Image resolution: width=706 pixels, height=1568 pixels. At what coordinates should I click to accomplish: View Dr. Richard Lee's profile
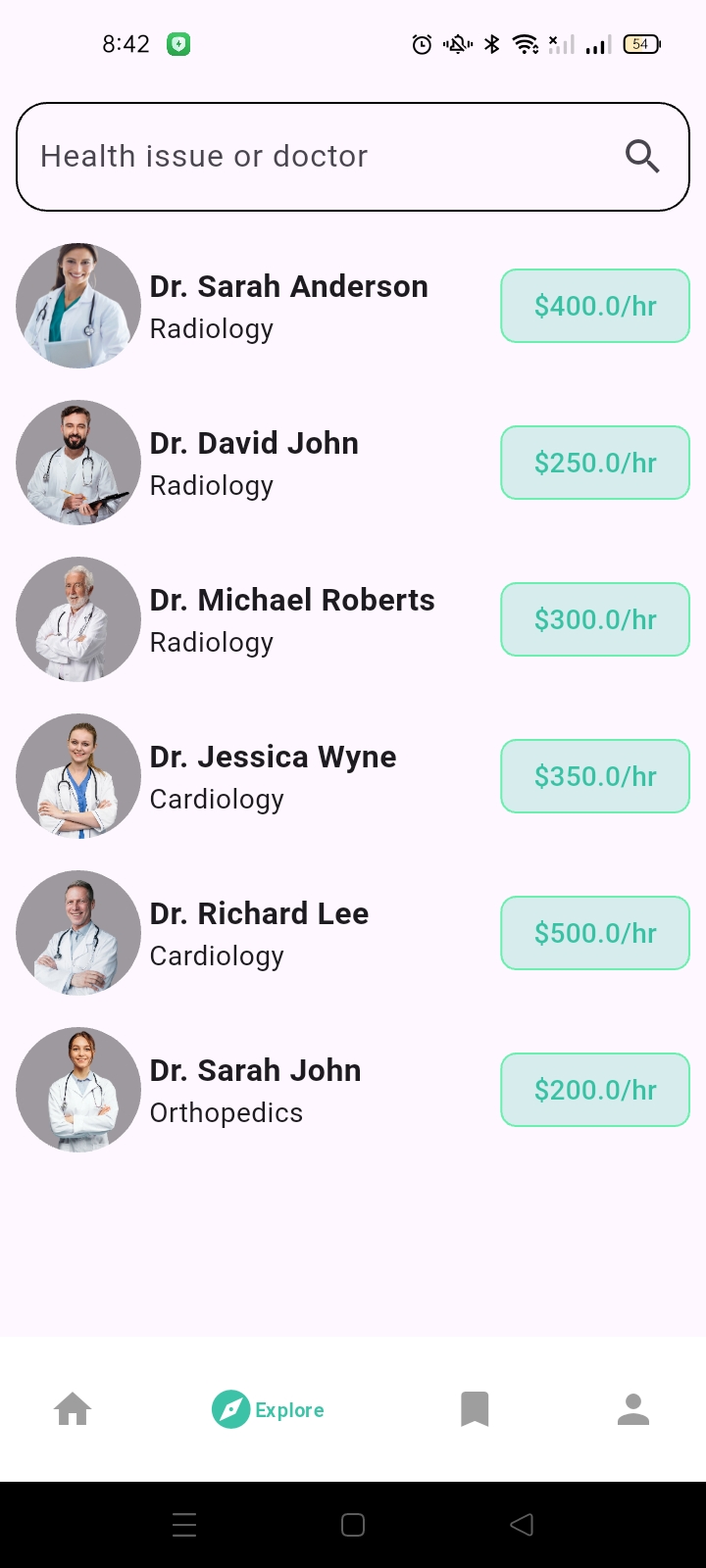(259, 933)
